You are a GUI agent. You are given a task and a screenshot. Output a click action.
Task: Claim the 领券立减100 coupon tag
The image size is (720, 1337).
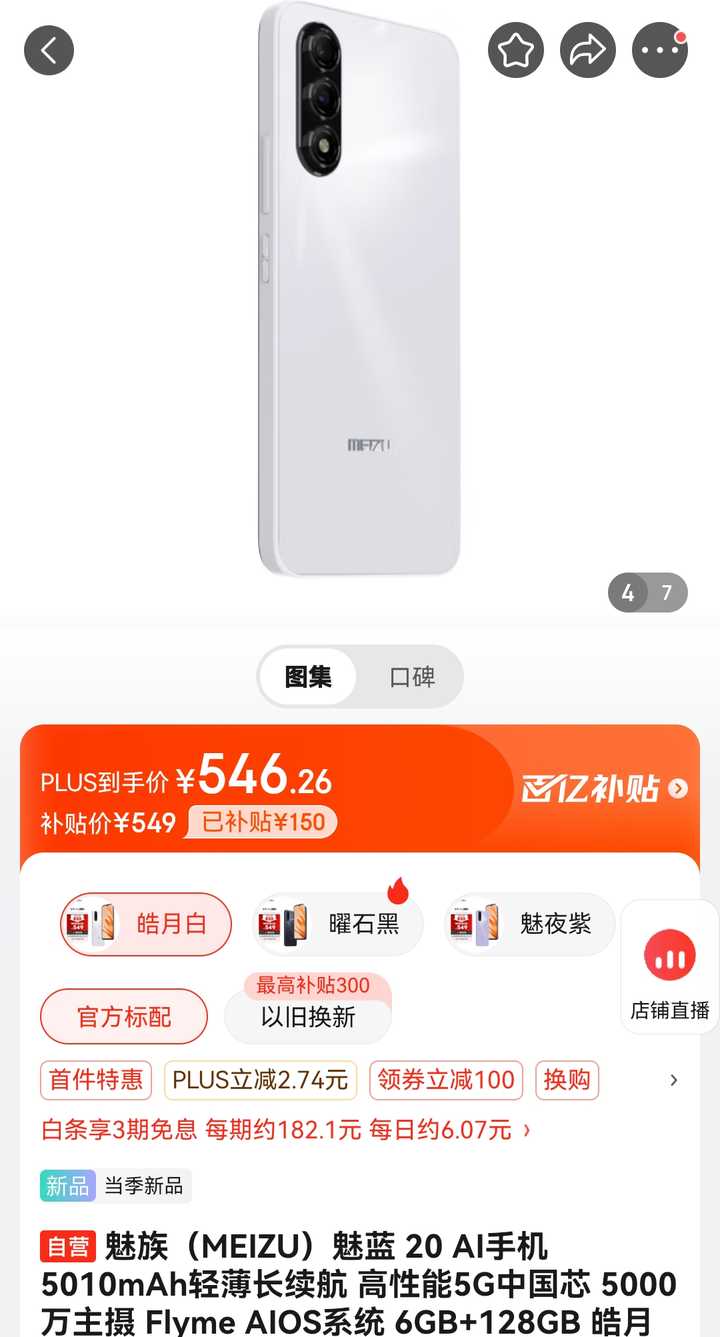[446, 1080]
